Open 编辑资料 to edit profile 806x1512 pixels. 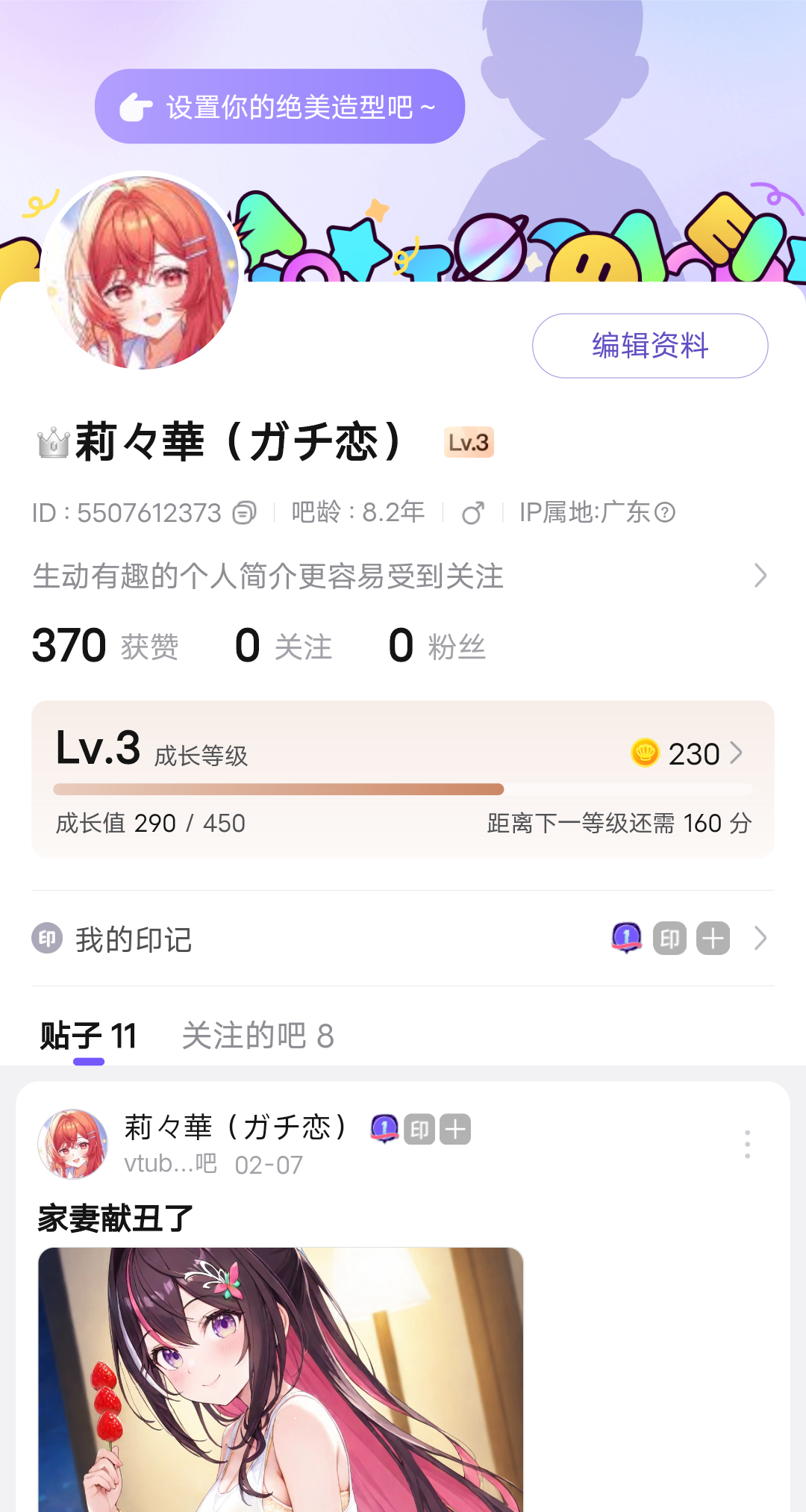click(x=649, y=346)
